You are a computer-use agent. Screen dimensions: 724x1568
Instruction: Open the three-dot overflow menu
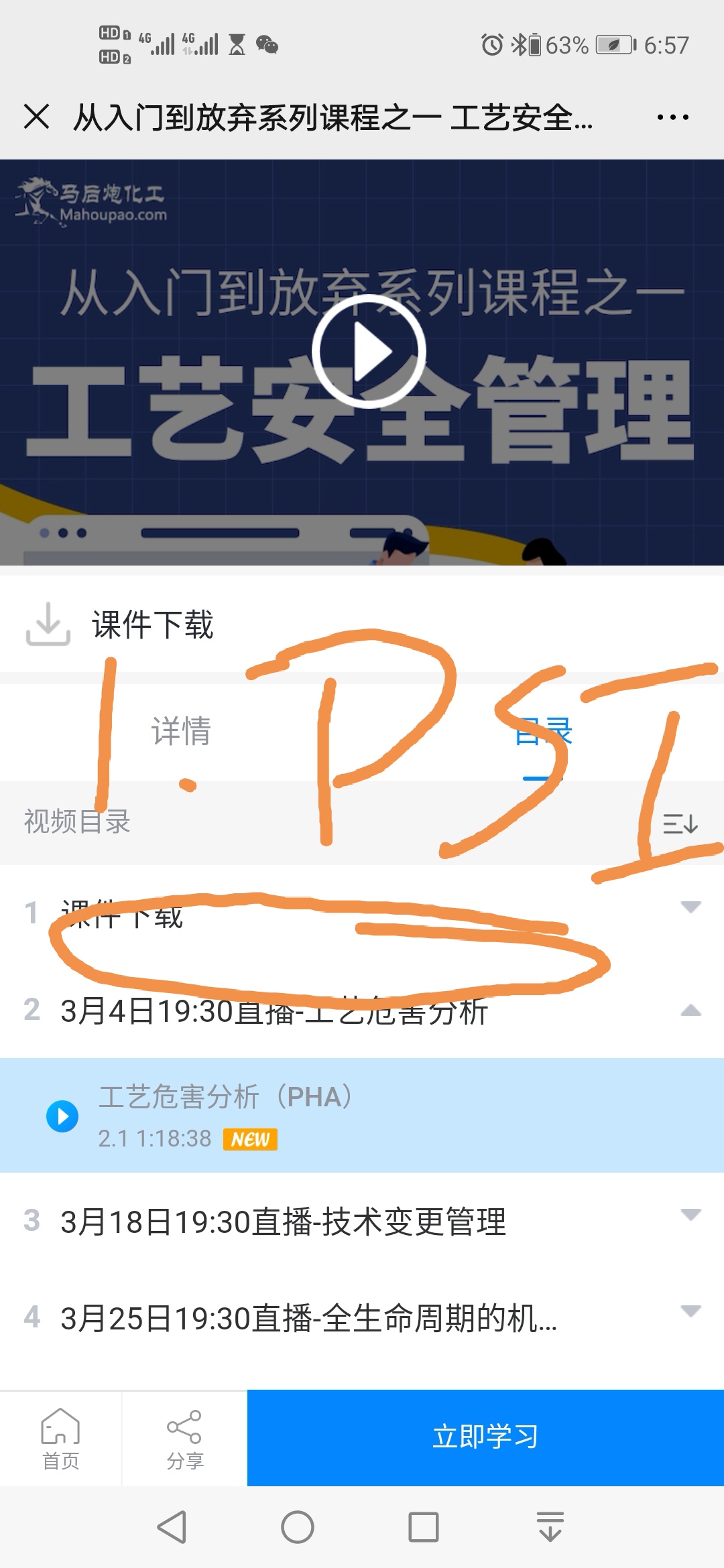coord(672,117)
